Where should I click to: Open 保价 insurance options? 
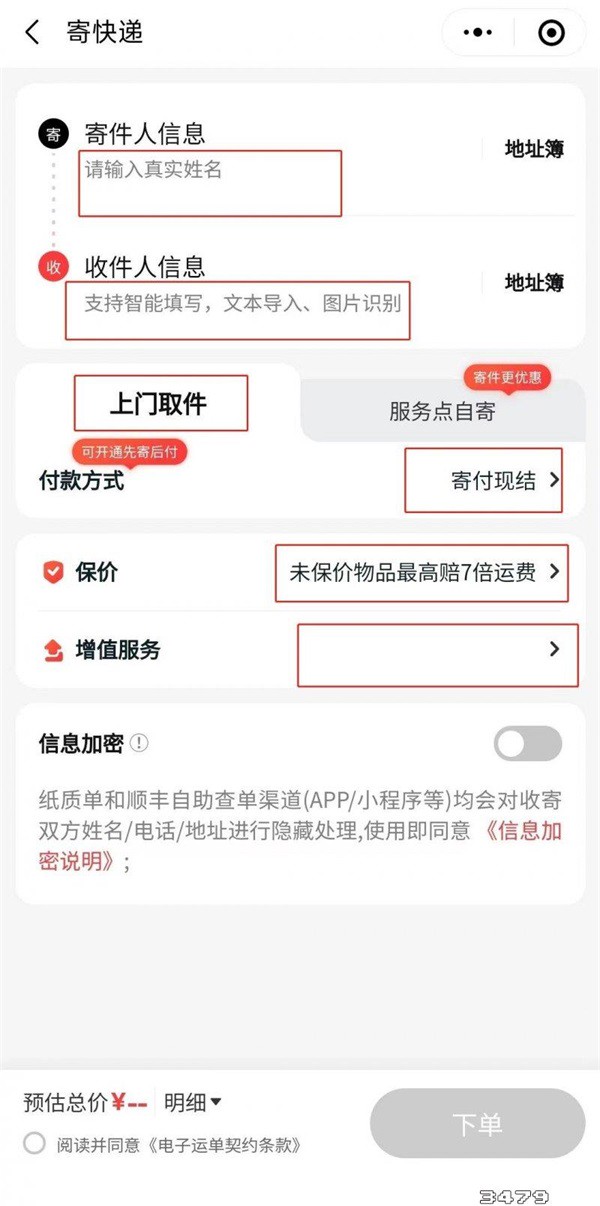click(421, 573)
